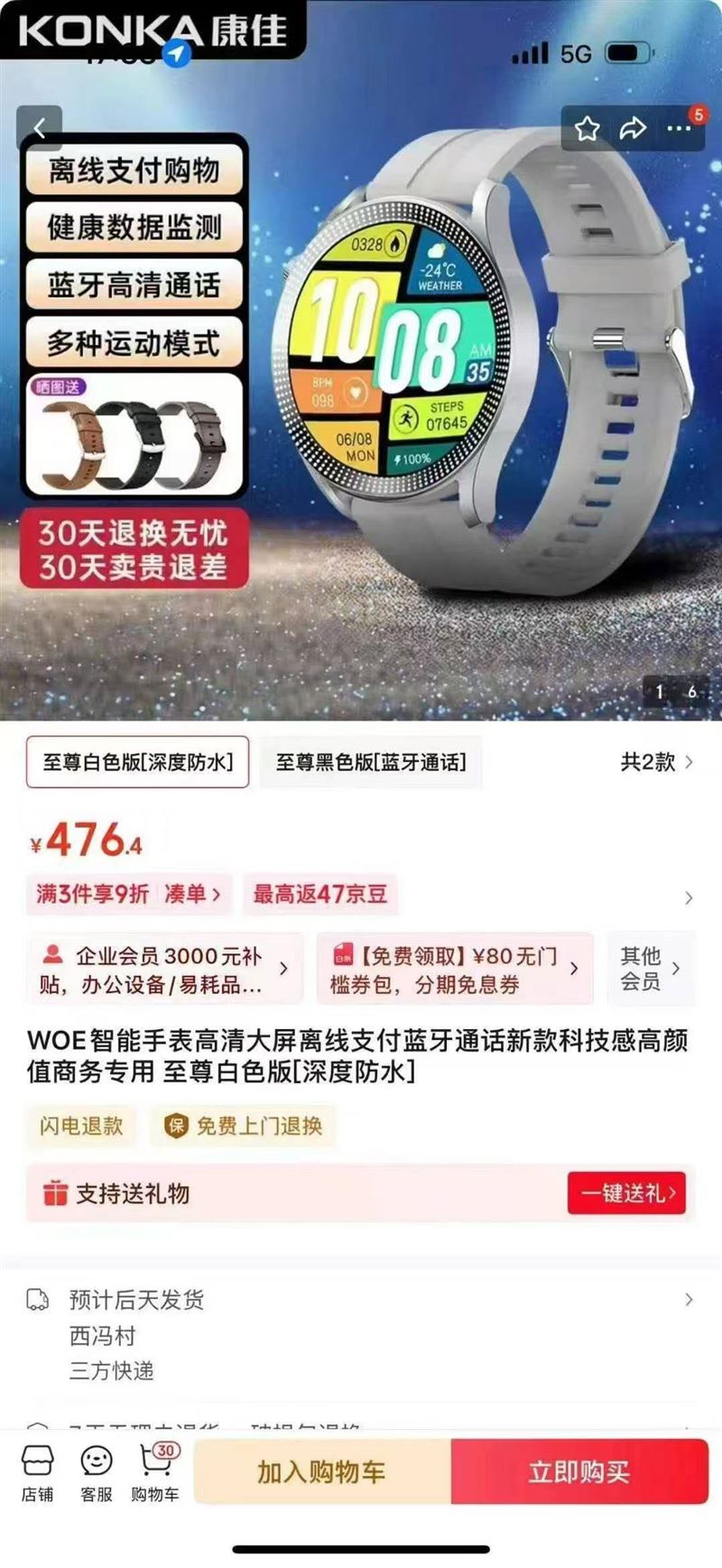Viewport: 722px width, 1568px height.
Task: Open 满3件享9折 凑单 promotion
Action: click(129, 894)
